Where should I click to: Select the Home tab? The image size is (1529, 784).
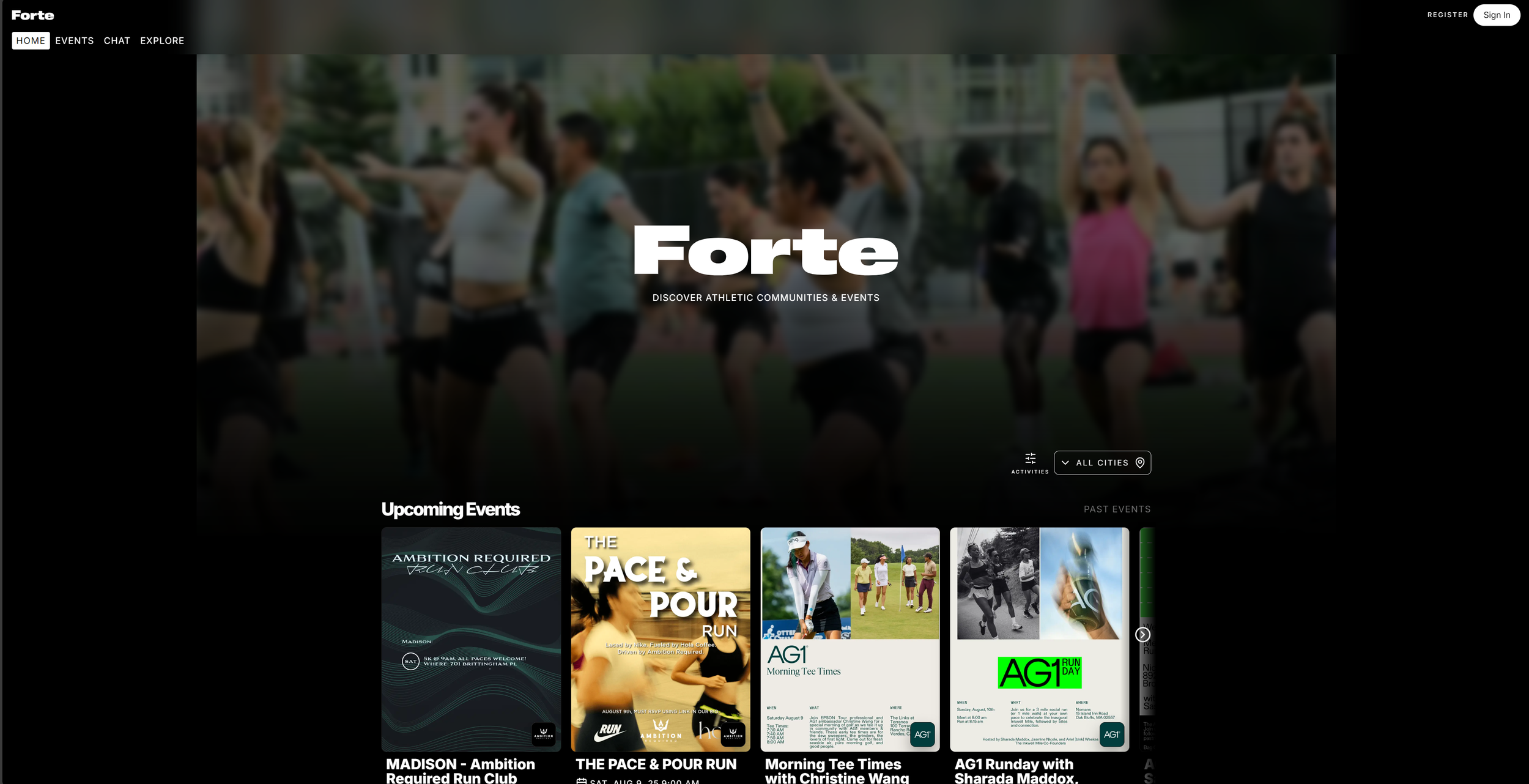(31, 40)
